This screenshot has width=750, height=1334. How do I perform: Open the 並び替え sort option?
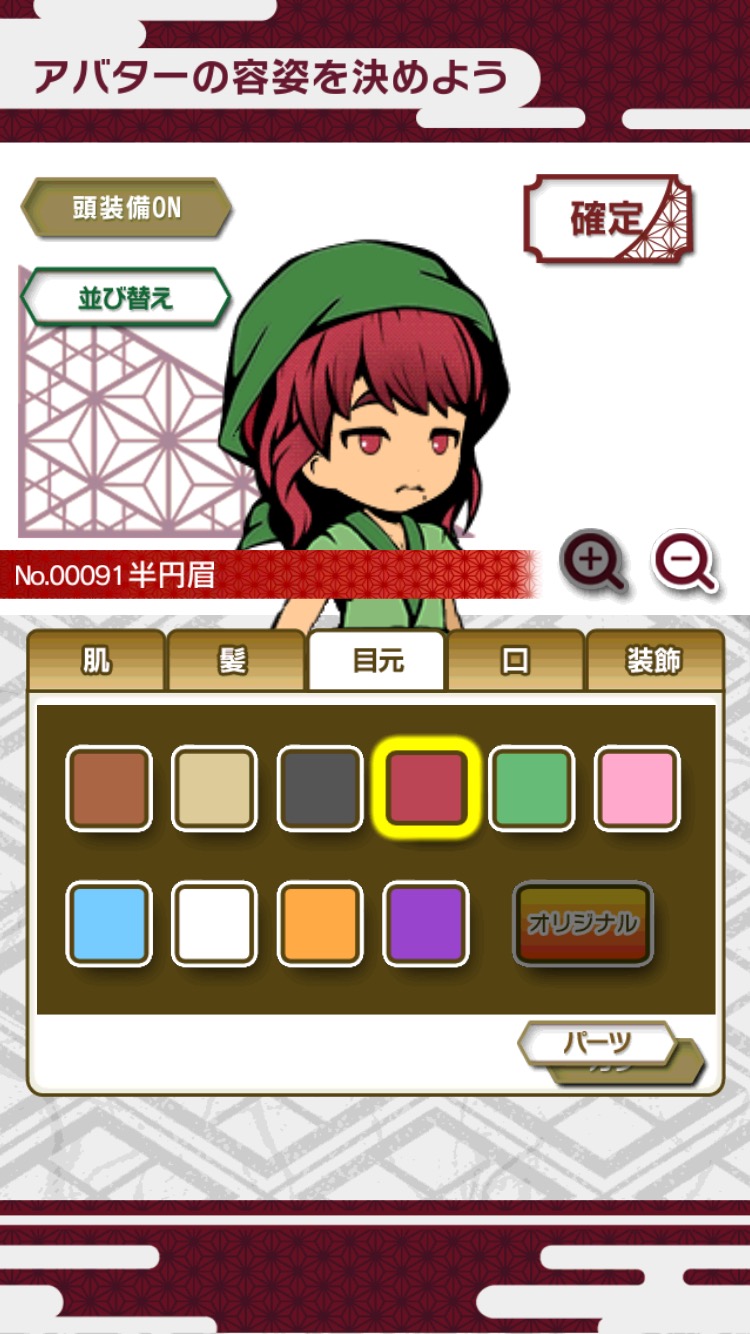[126, 297]
